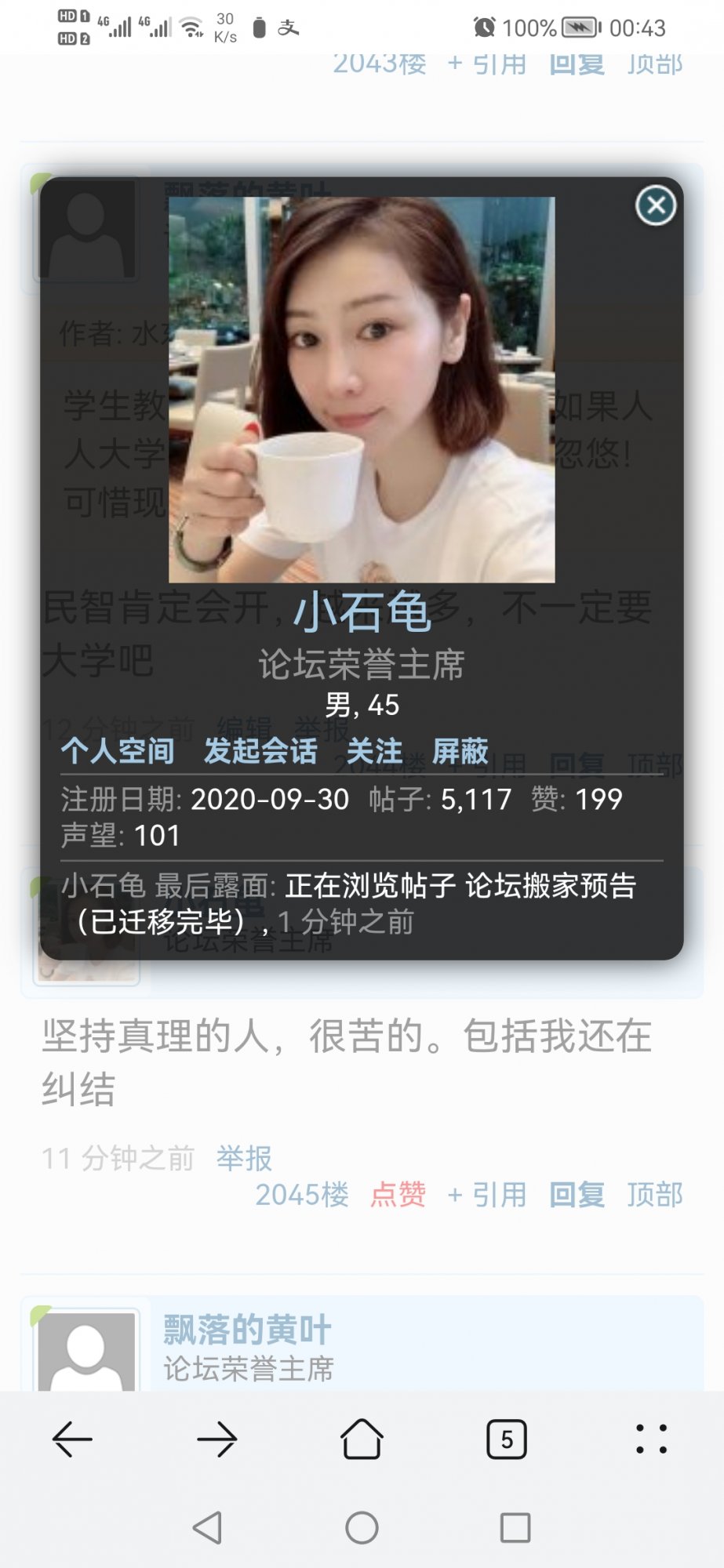View 飘落的黄叶 profile at the bottom

(x=247, y=1330)
